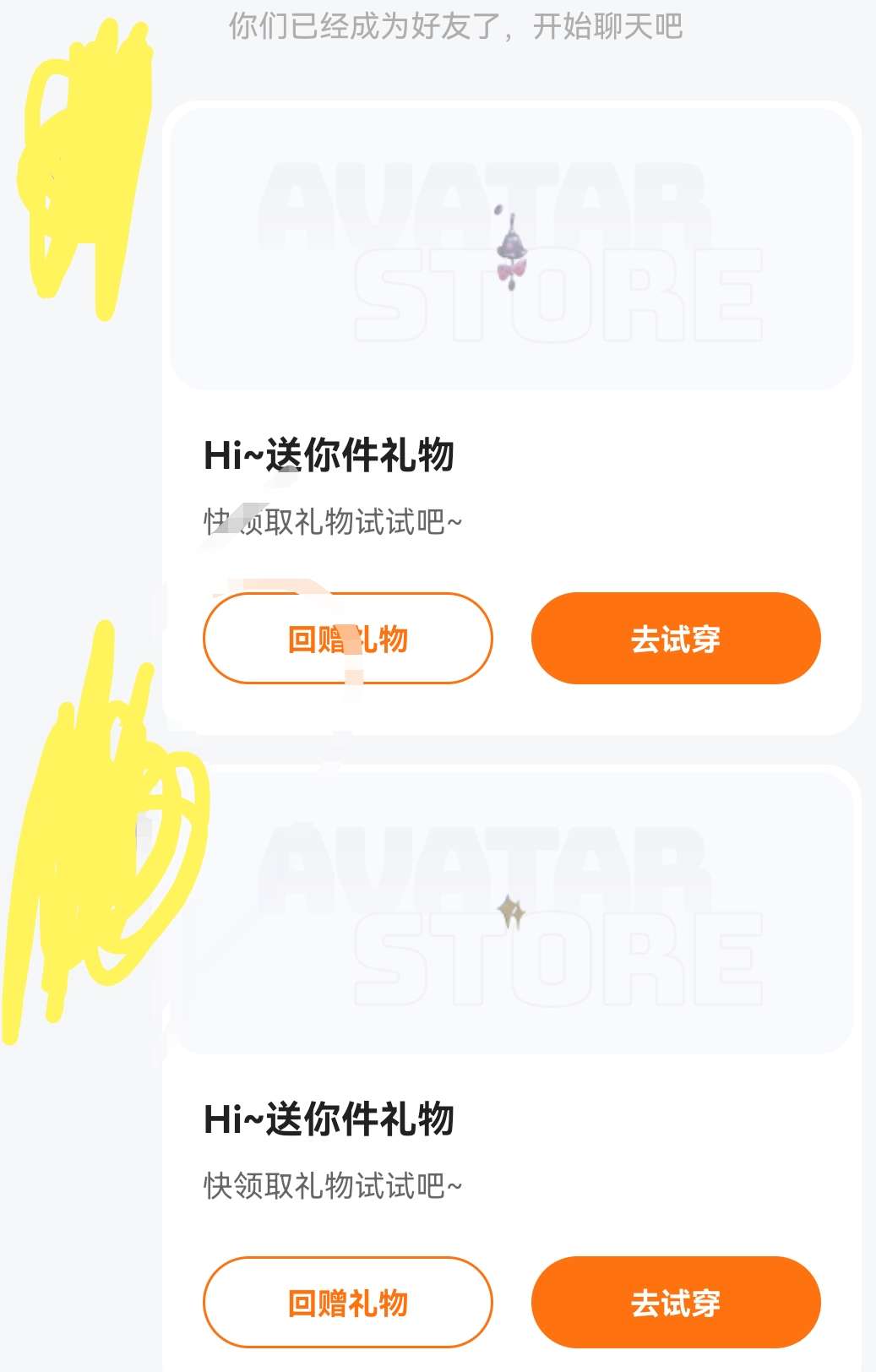876x1372 pixels.
Task: Tap 回赠礼物 on the sparkle gift card
Action: (x=347, y=1302)
